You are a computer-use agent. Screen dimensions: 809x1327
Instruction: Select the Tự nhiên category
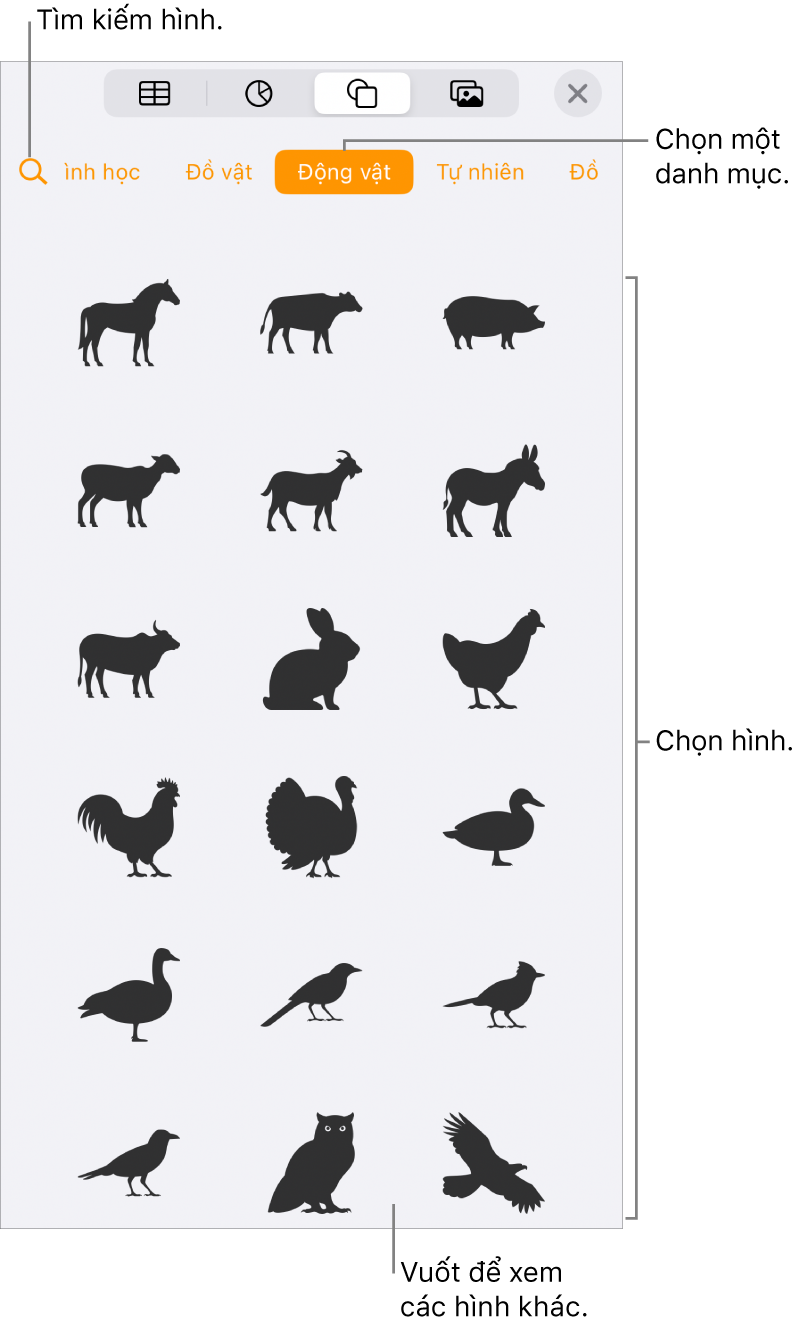(480, 172)
